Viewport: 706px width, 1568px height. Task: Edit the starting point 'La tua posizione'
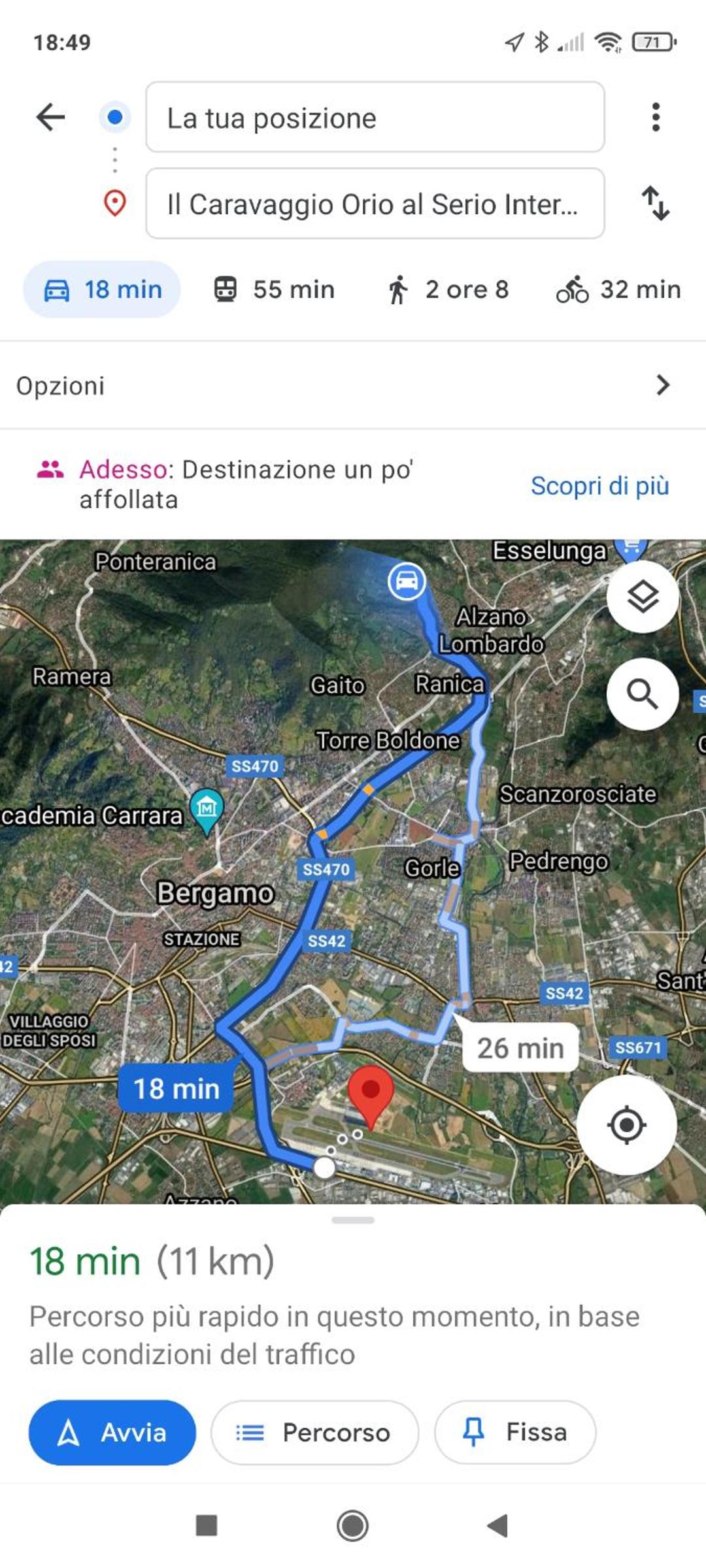coord(375,118)
